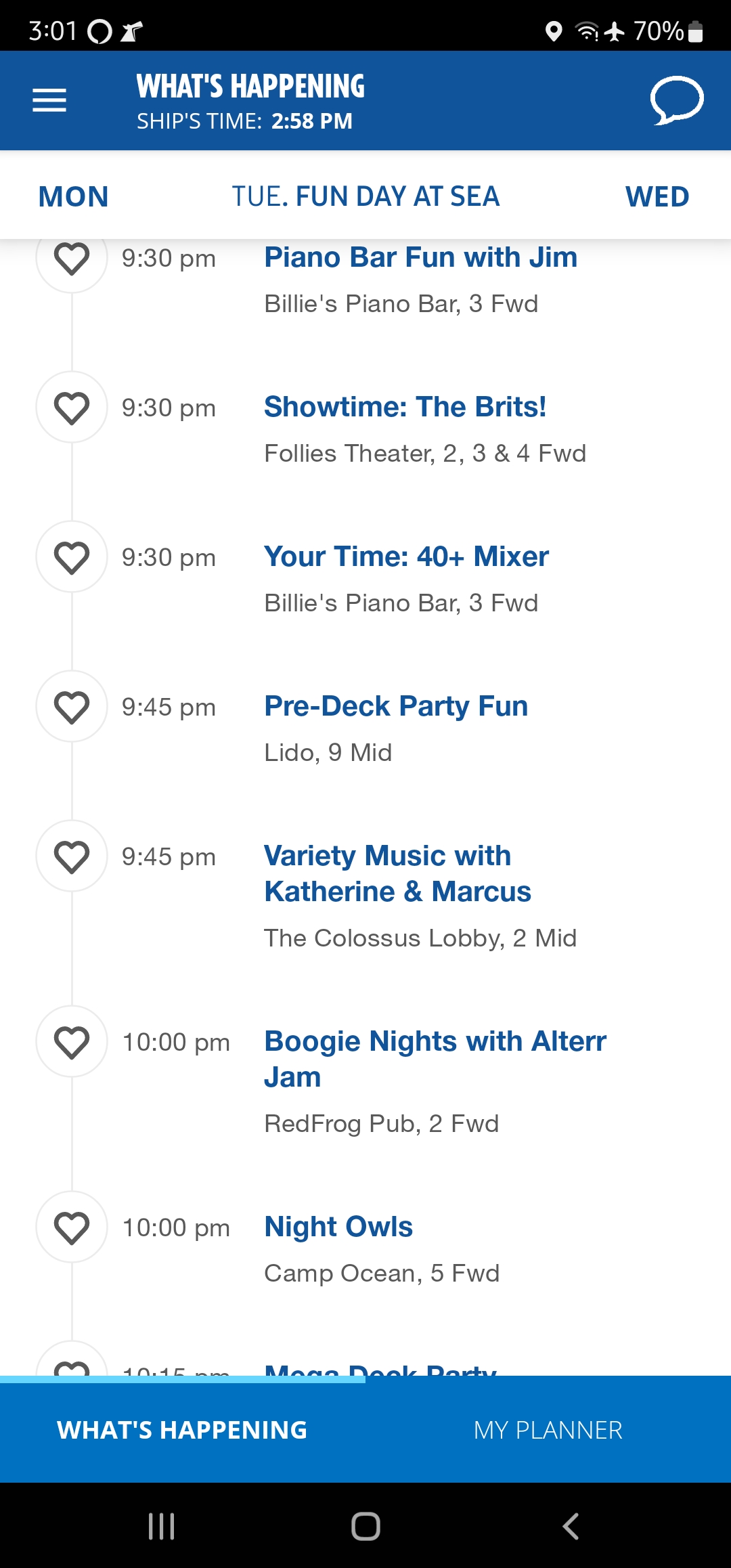Open Showtime: The Brits! event details
Screen dimensions: 731x1568
pos(405,407)
